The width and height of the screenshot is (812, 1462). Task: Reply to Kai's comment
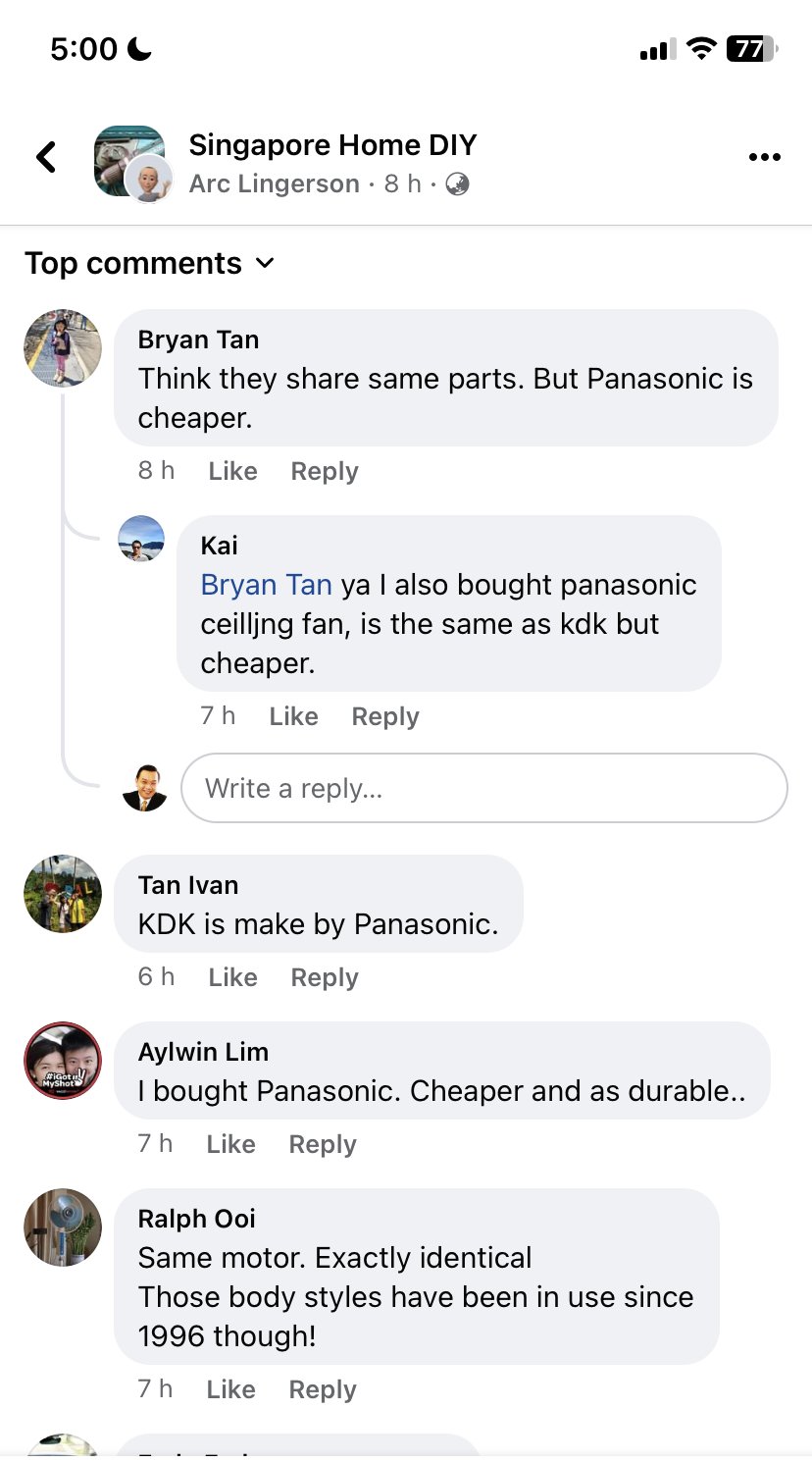[x=385, y=716]
